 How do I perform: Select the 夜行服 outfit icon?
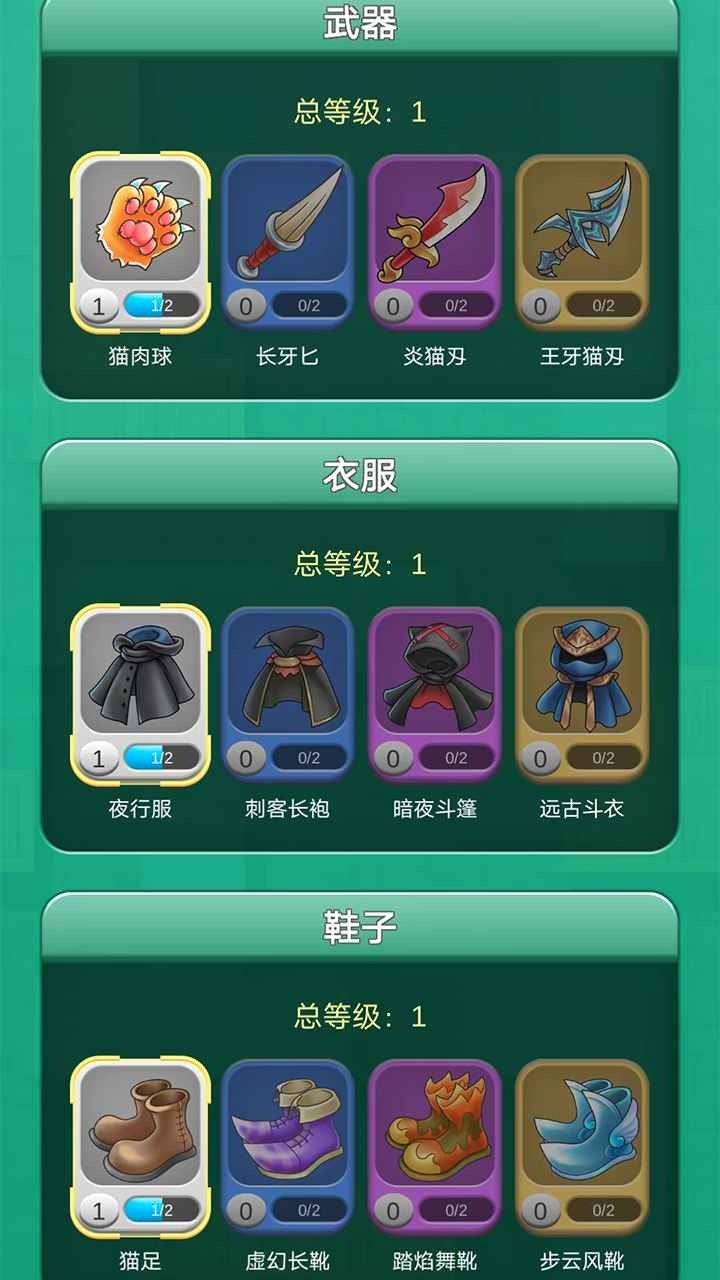click(x=140, y=680)
